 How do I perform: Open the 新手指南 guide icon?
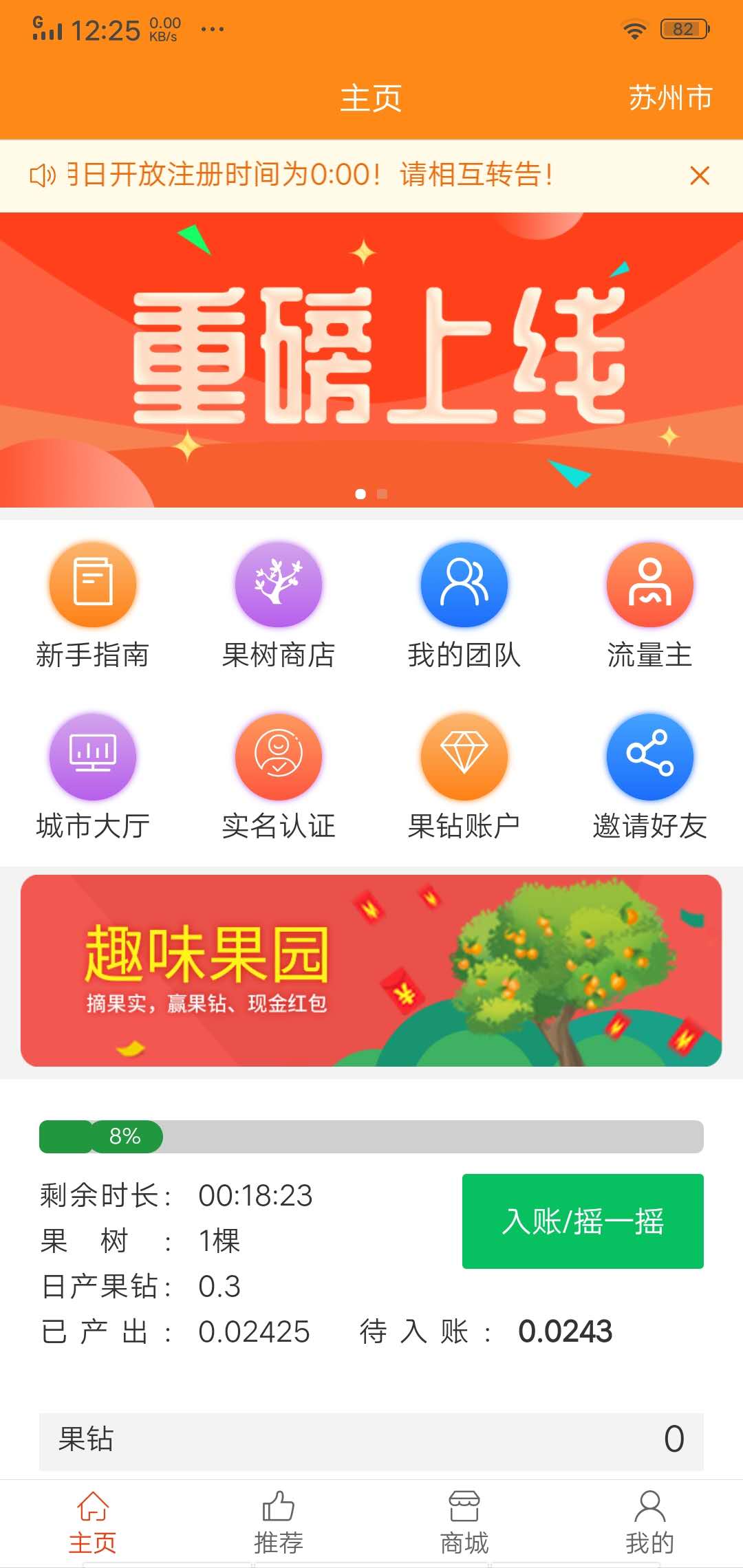(x=93, y=606)
